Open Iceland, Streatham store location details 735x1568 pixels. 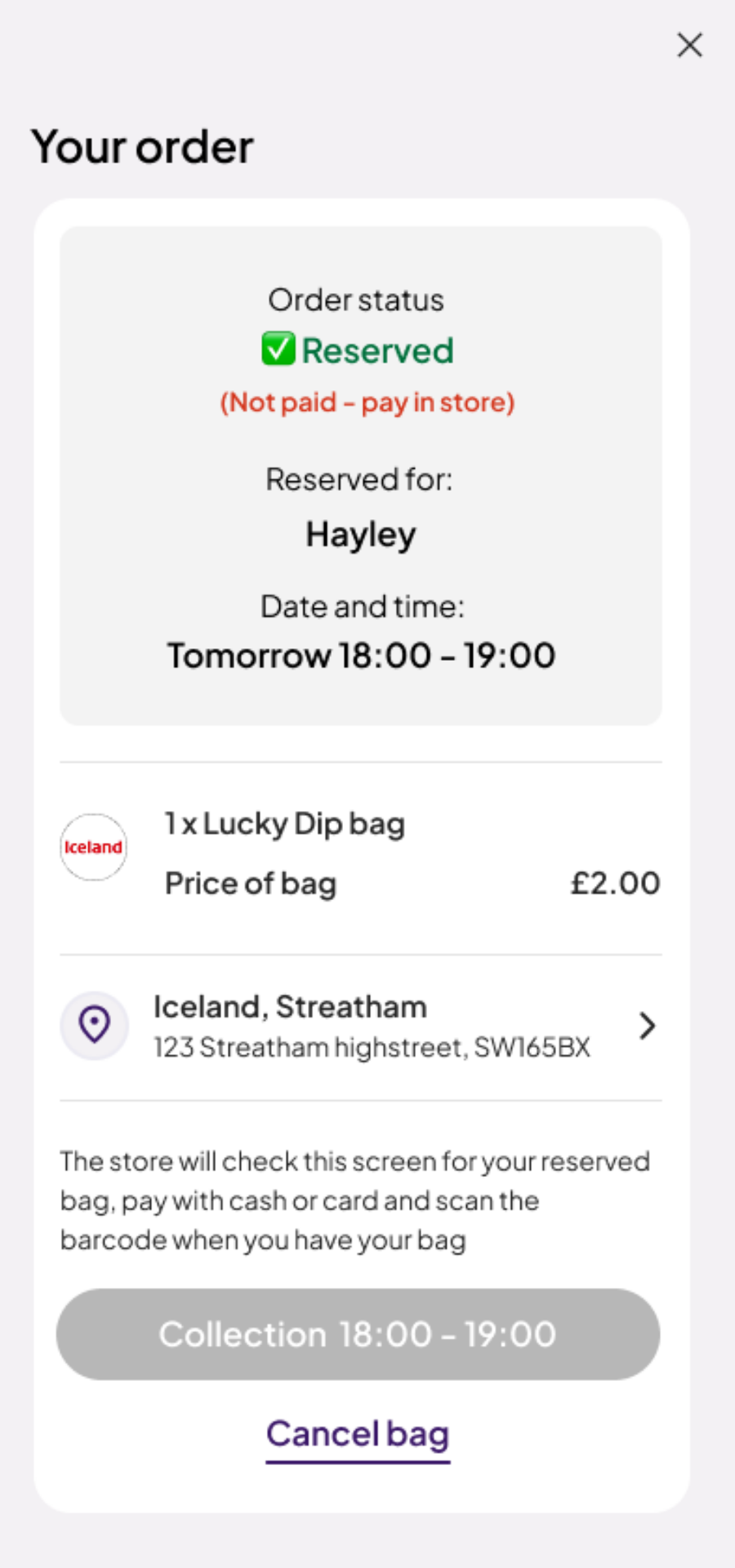tap(360, 1026)
